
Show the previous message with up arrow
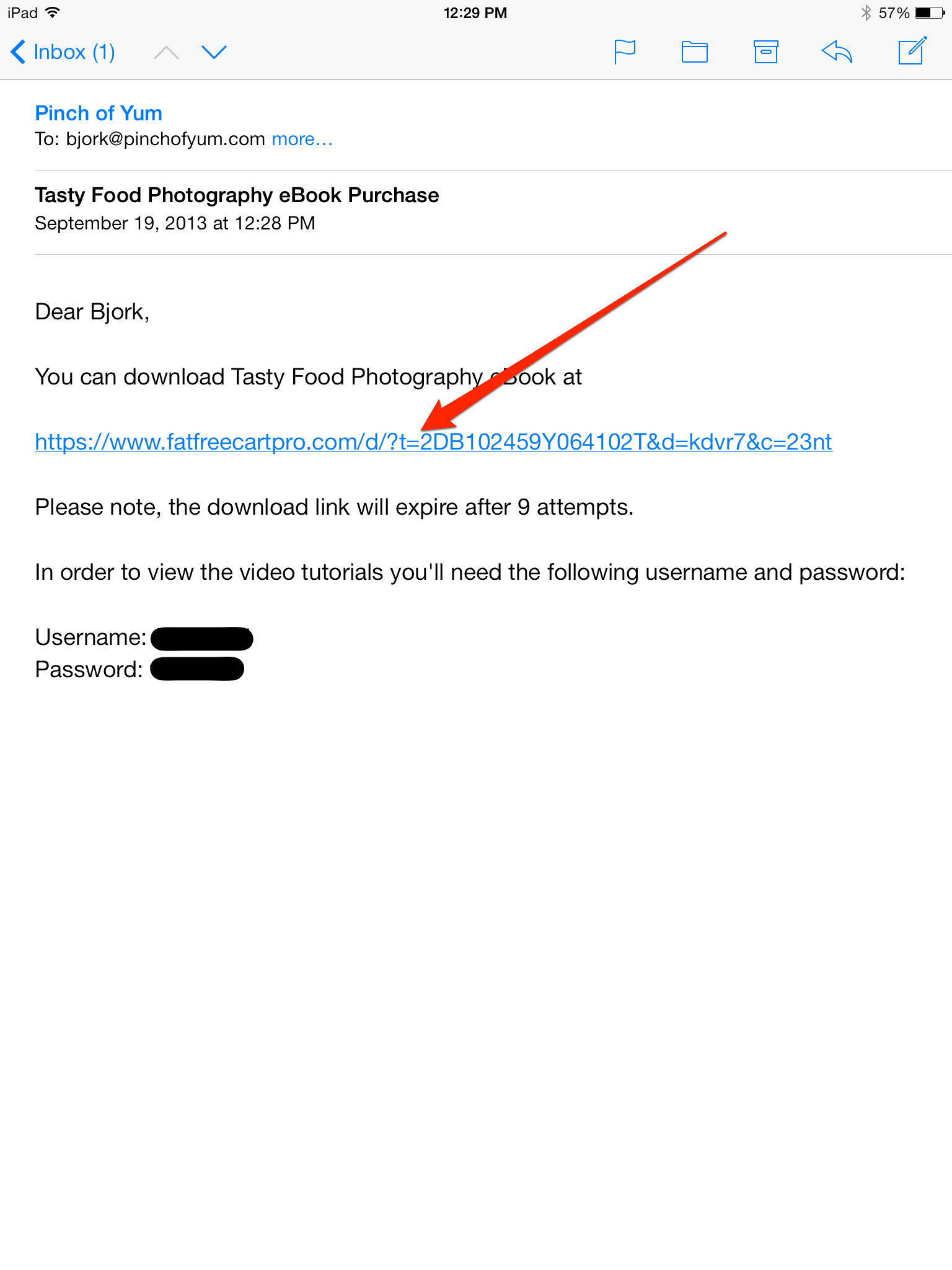click(x=166, y=52)
